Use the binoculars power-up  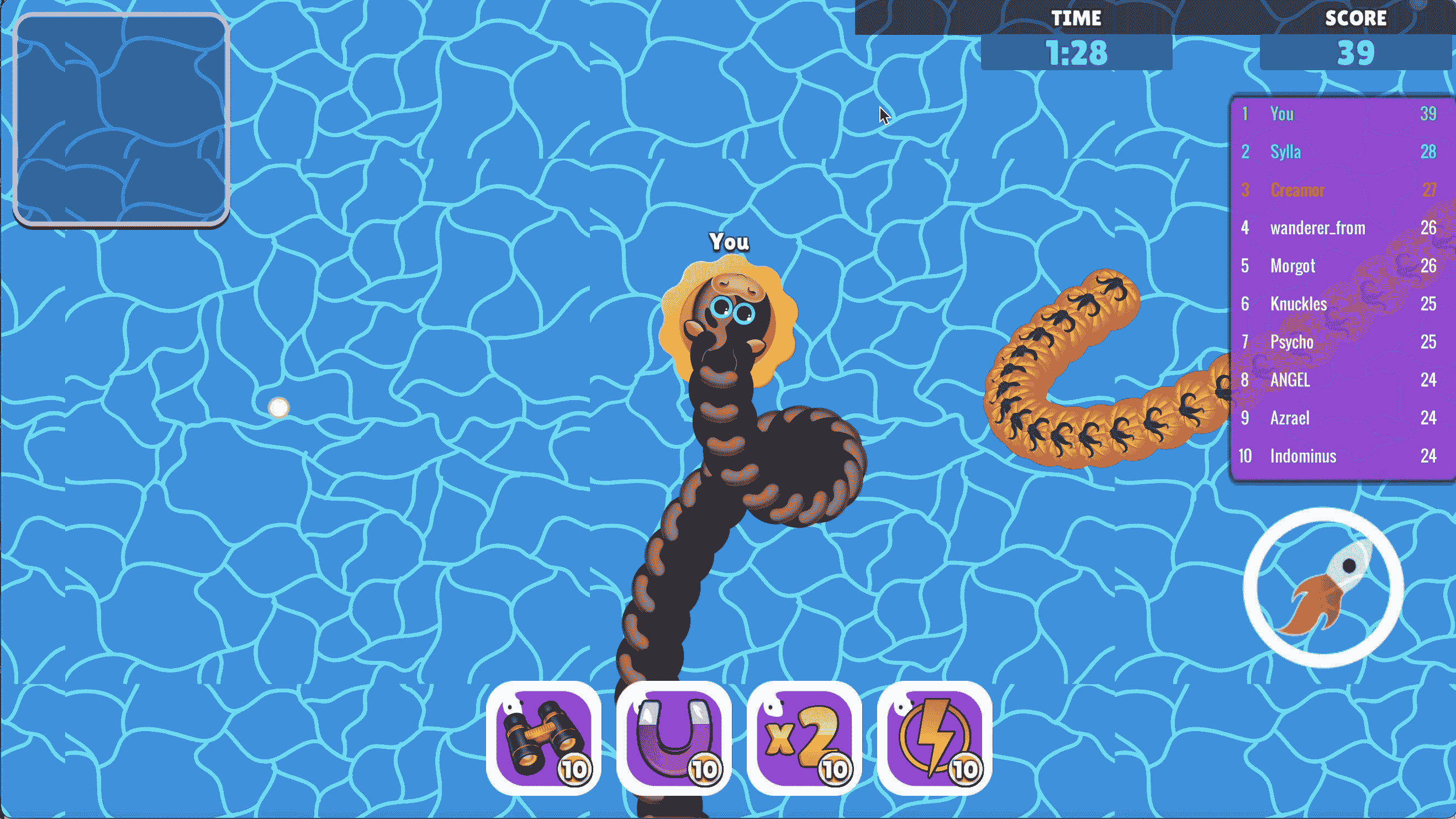543,738
